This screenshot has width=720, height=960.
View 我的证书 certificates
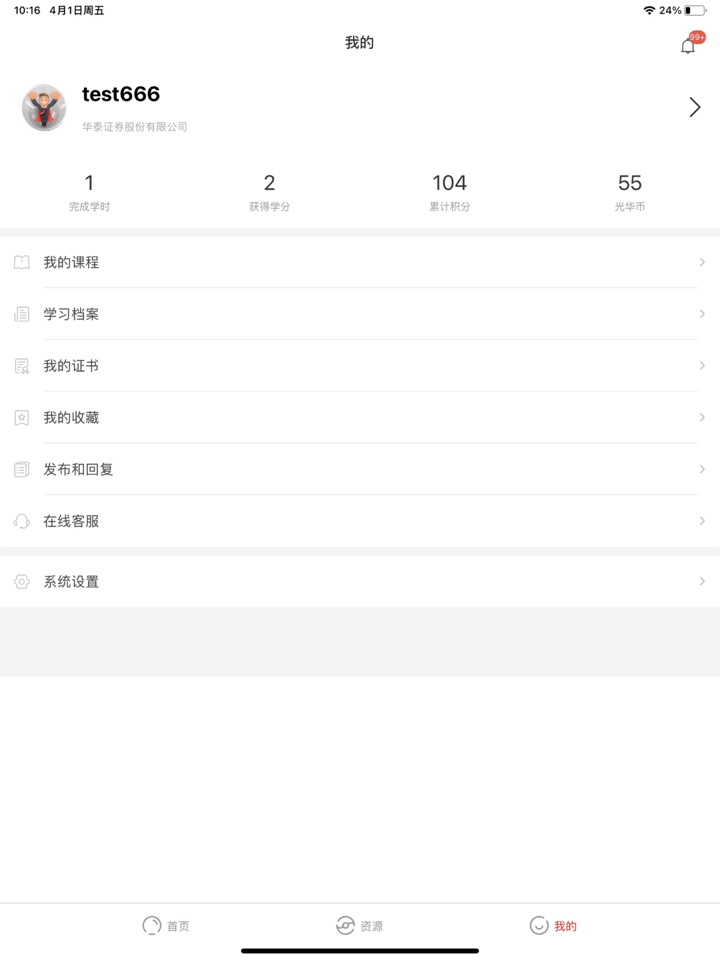click(360, 366)
